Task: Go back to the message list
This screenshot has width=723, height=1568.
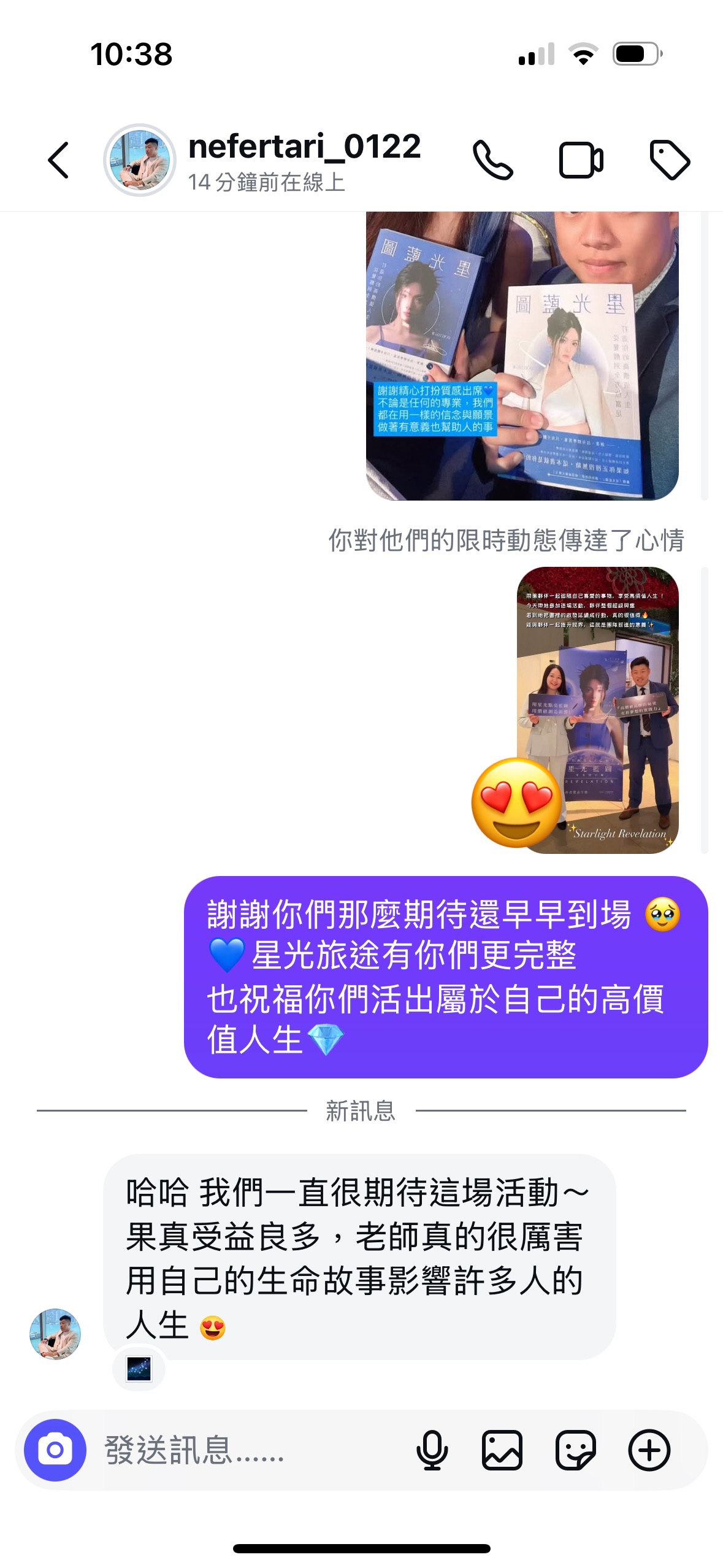Action: (59, 160)
